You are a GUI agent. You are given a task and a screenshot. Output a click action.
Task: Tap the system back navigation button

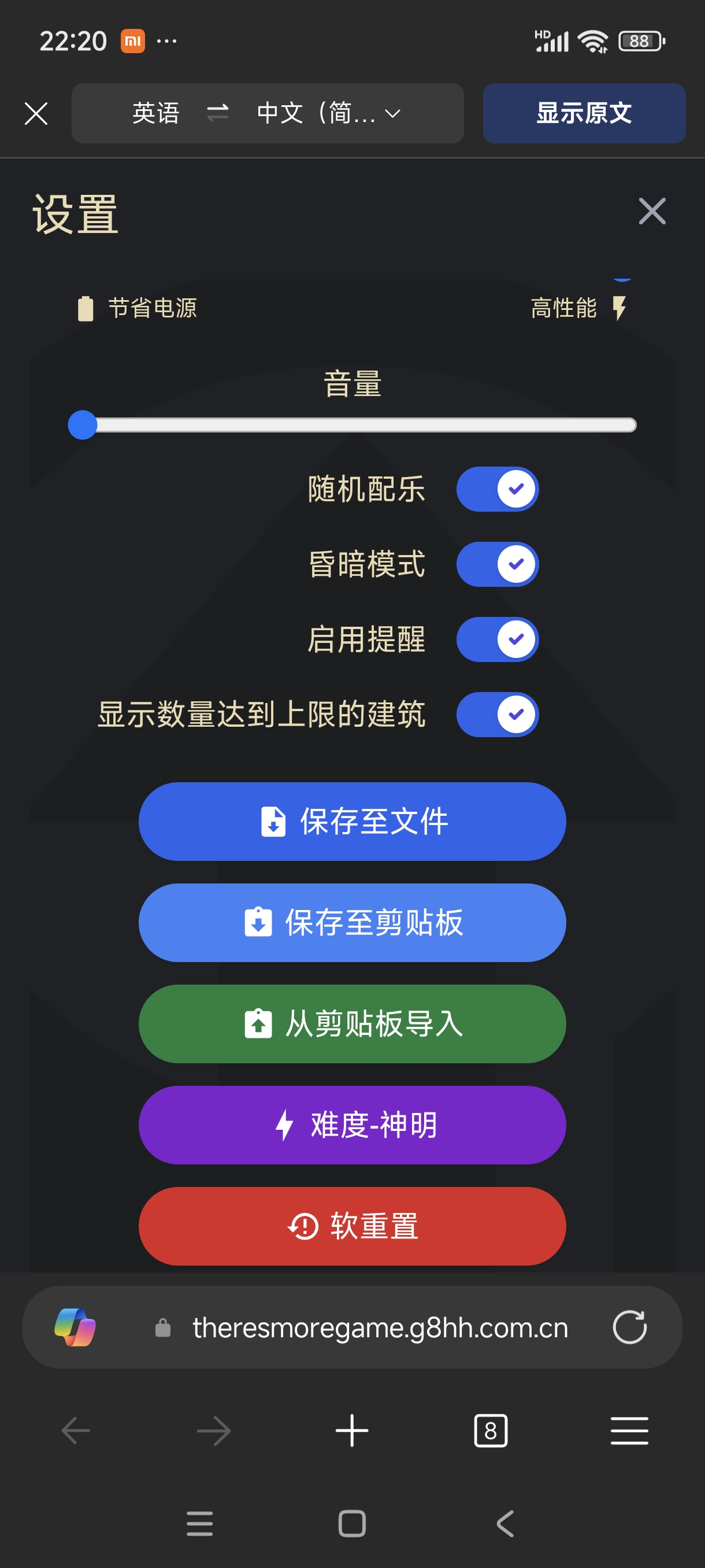(505, 1523)
